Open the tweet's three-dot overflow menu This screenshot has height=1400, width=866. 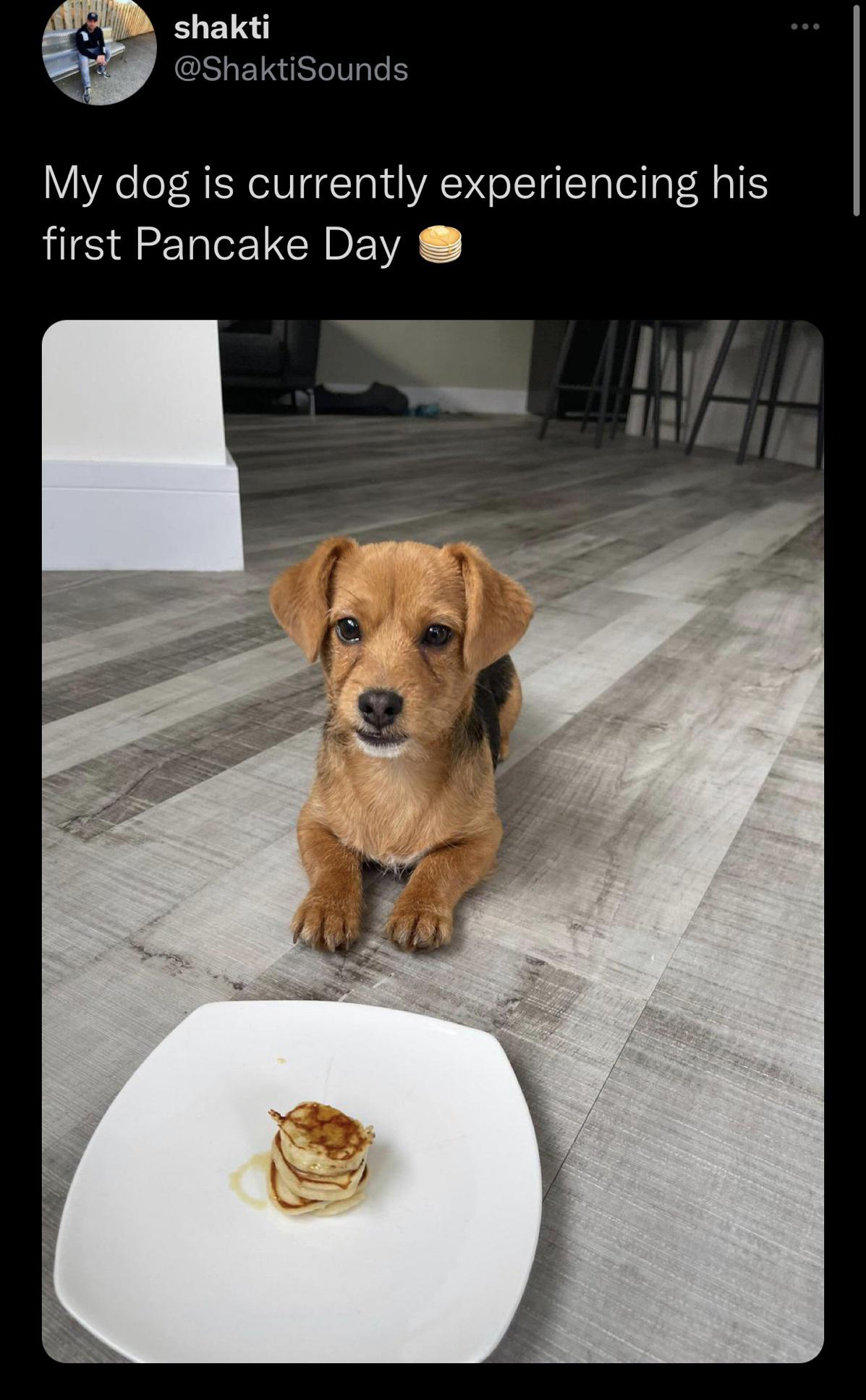click(805, 27)
